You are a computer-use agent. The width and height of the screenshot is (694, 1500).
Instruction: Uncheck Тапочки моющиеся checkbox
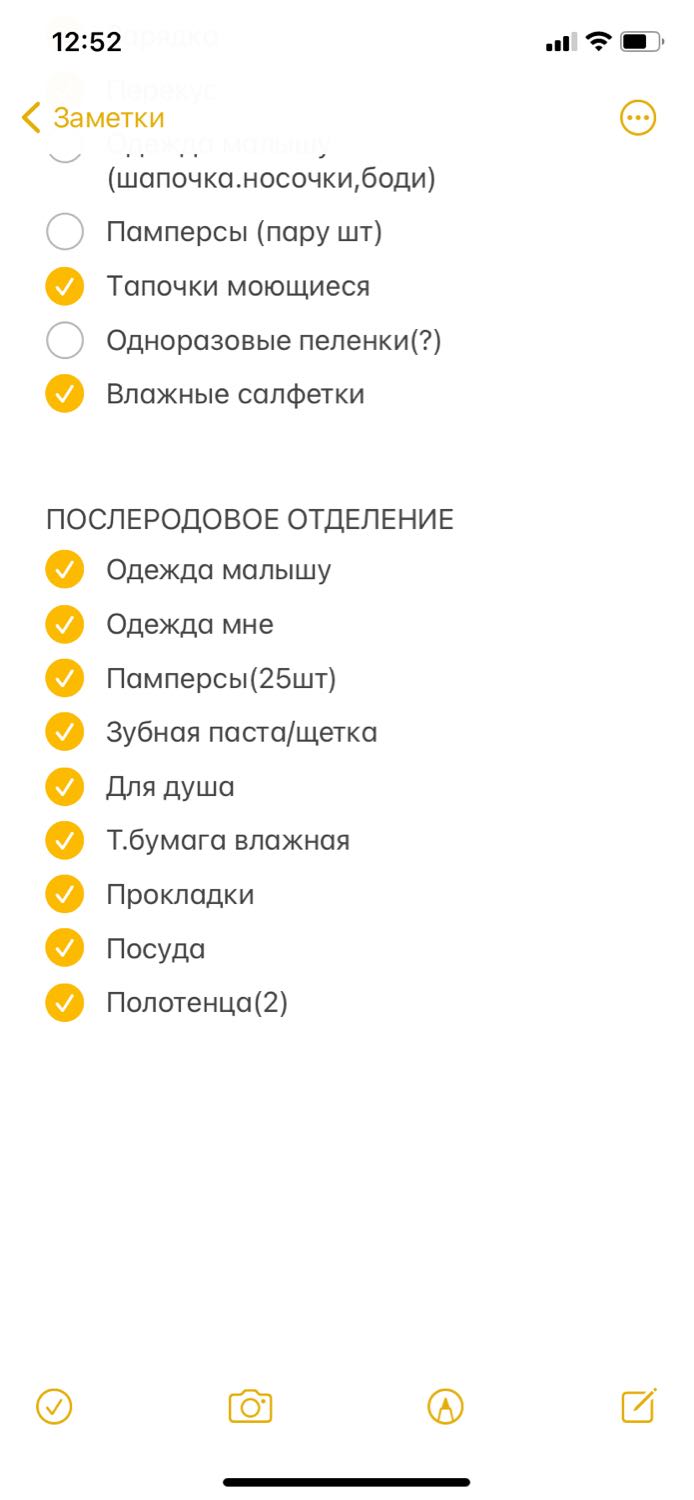click(65, 287)
